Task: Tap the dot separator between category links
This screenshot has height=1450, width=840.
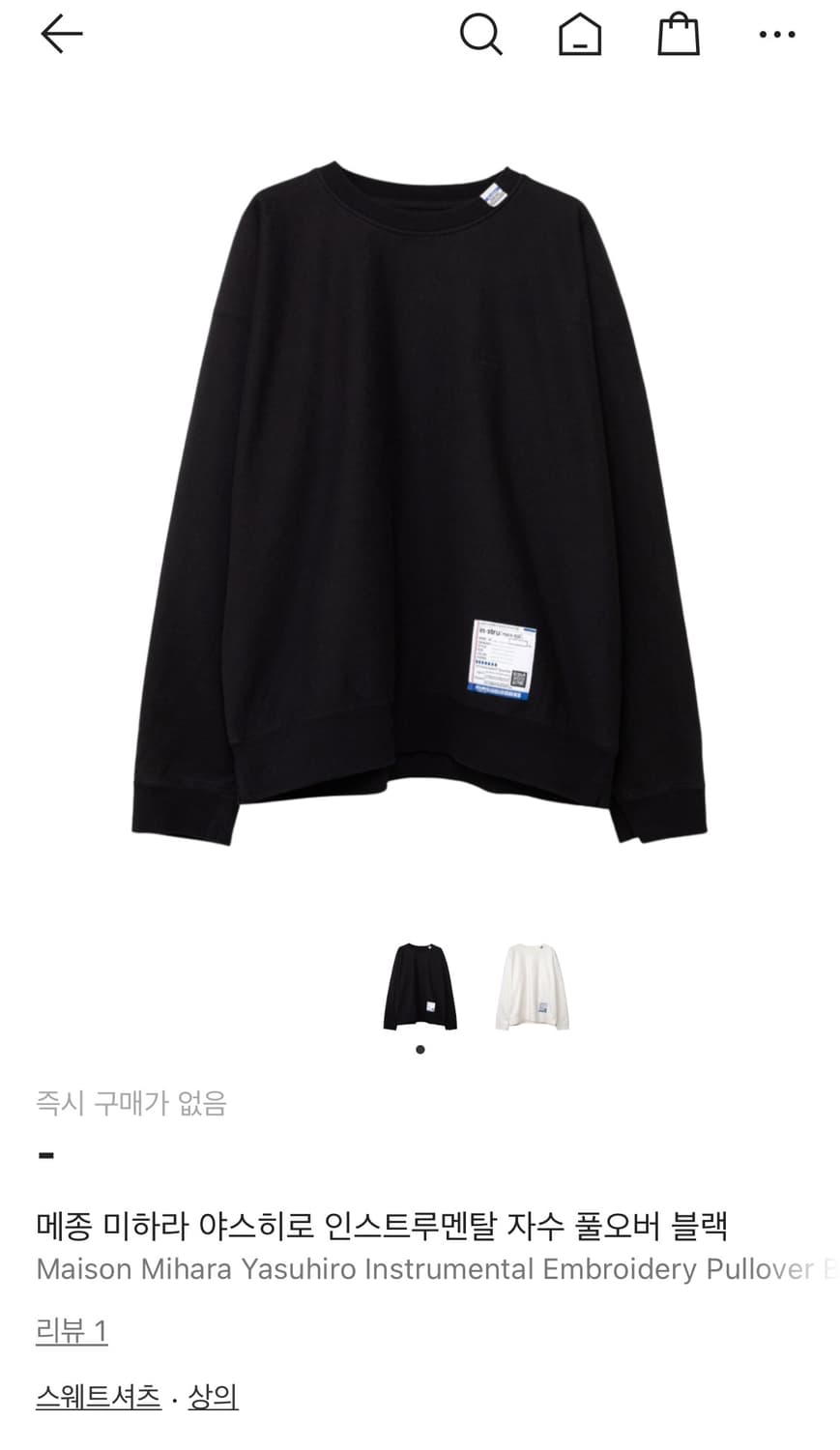Action: tap(174, 1395)
